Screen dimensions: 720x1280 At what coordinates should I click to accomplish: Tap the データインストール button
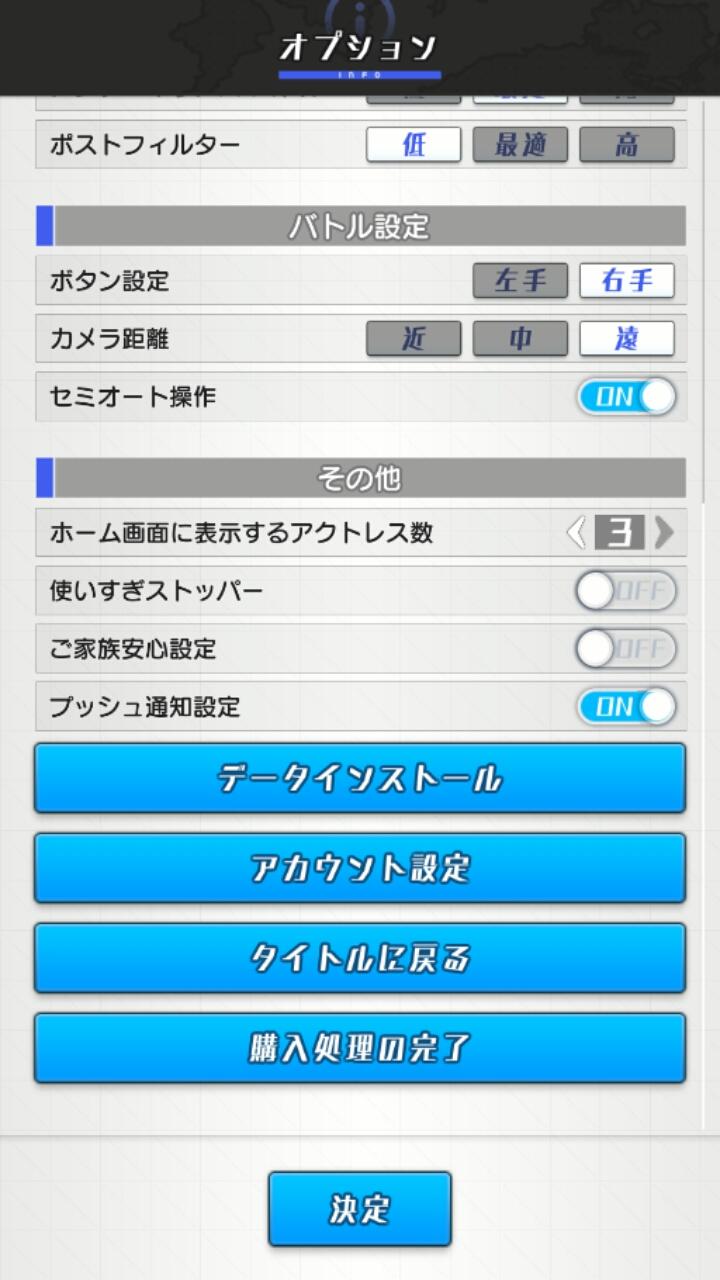(x=360, y=778)
